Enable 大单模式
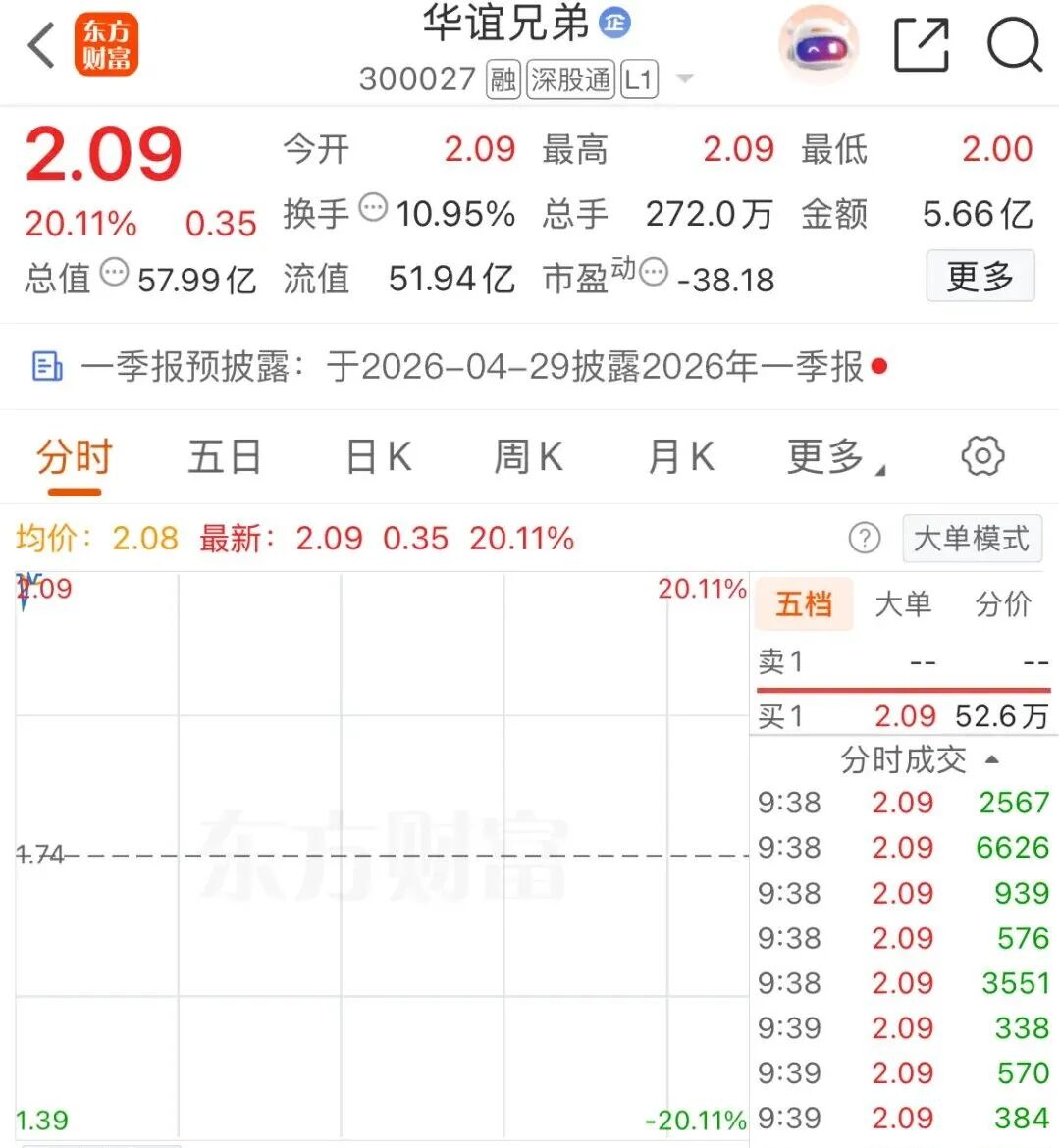This screenshot has width=1059, height=1148. 971,539
